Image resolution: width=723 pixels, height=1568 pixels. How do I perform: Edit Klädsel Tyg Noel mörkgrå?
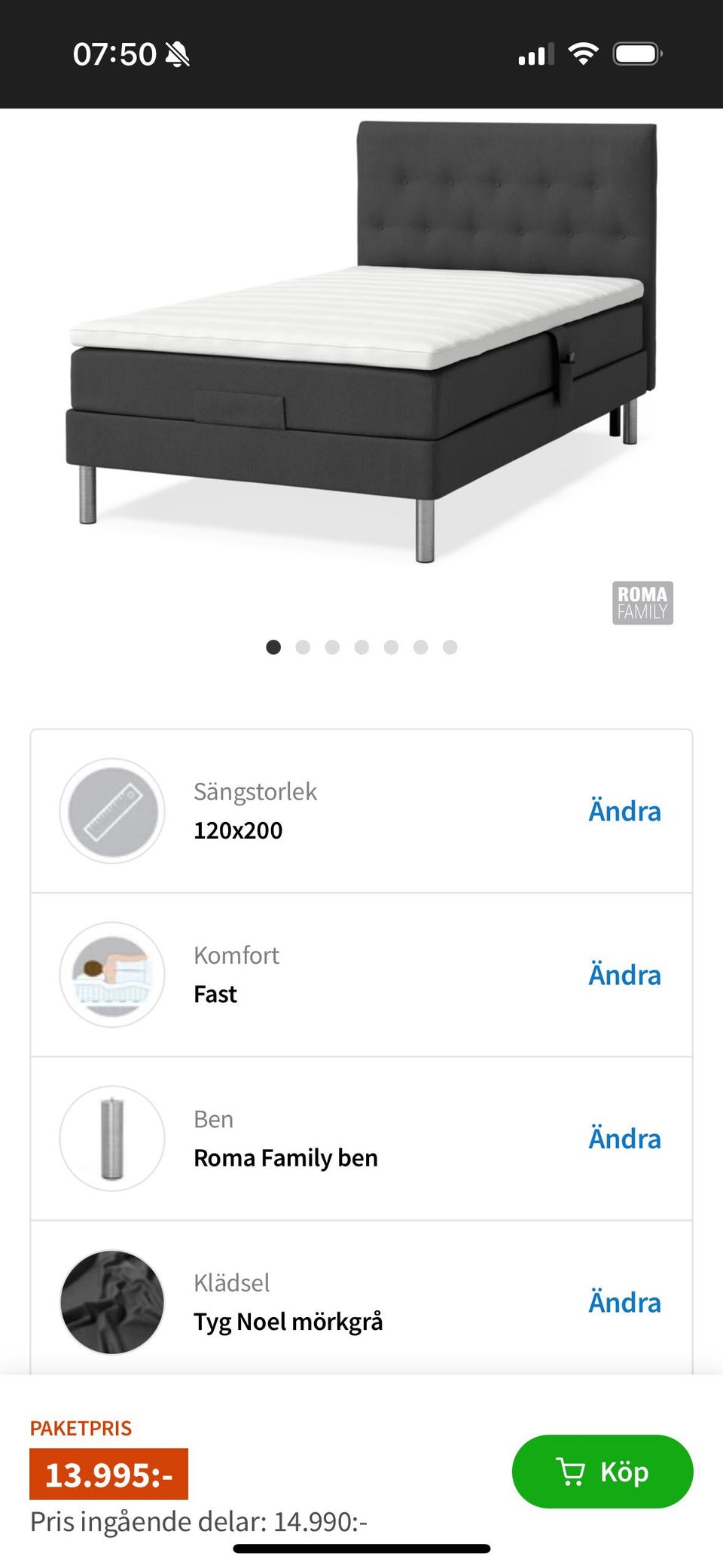click(624, 1302)
